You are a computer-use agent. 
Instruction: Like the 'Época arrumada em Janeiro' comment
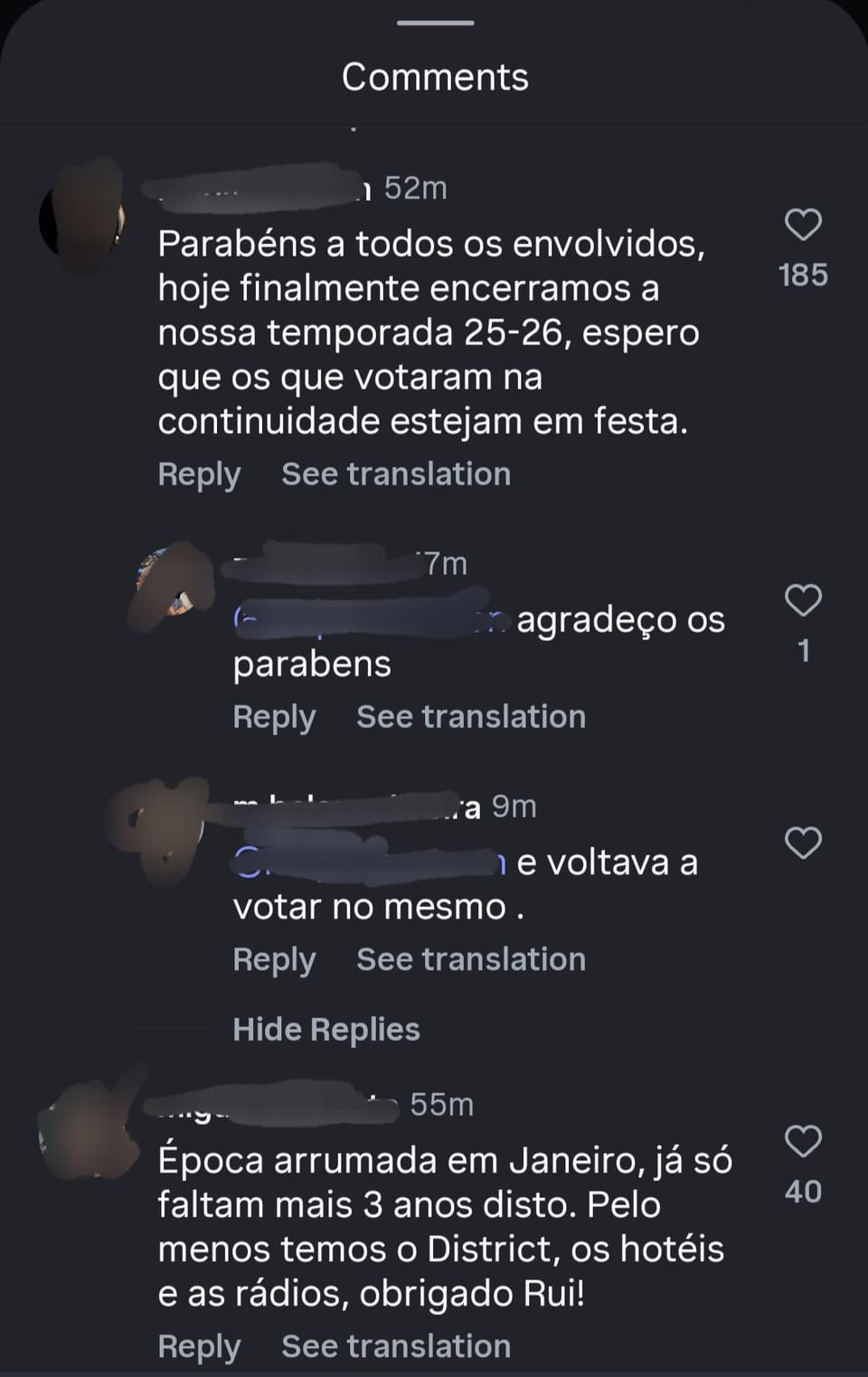pos(802,1142)
